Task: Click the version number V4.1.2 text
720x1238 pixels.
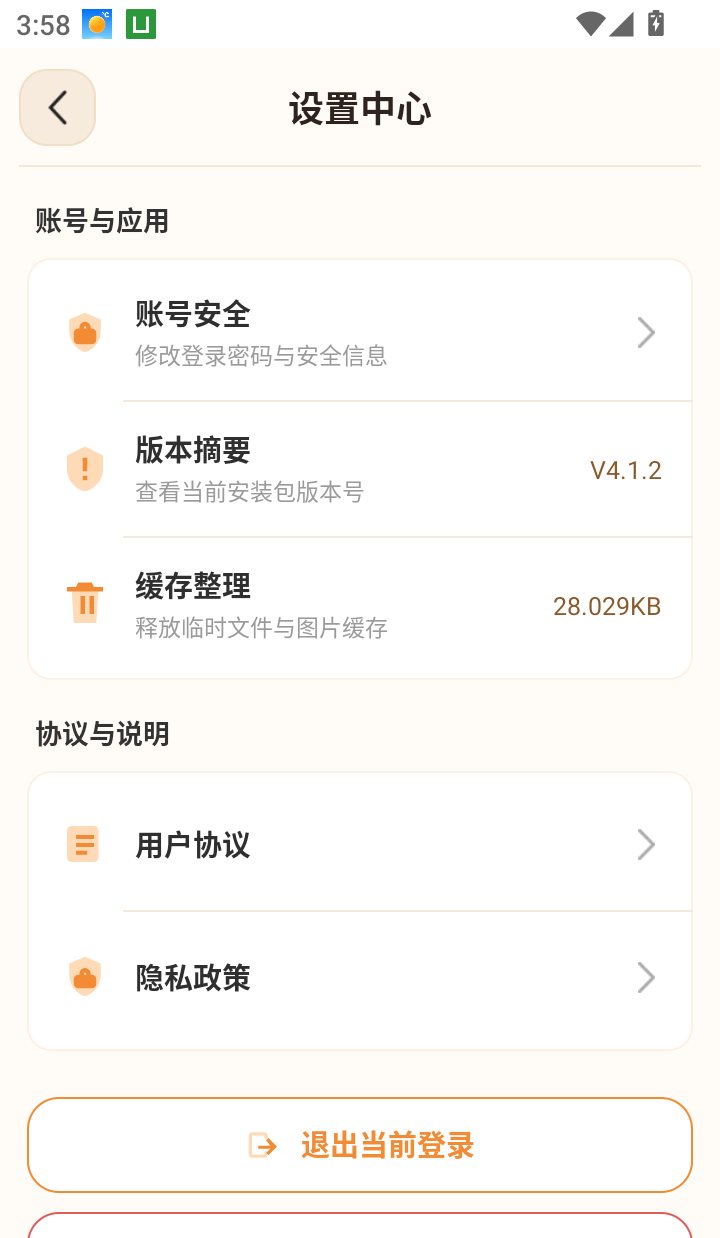Action: [x=626, y=469]
